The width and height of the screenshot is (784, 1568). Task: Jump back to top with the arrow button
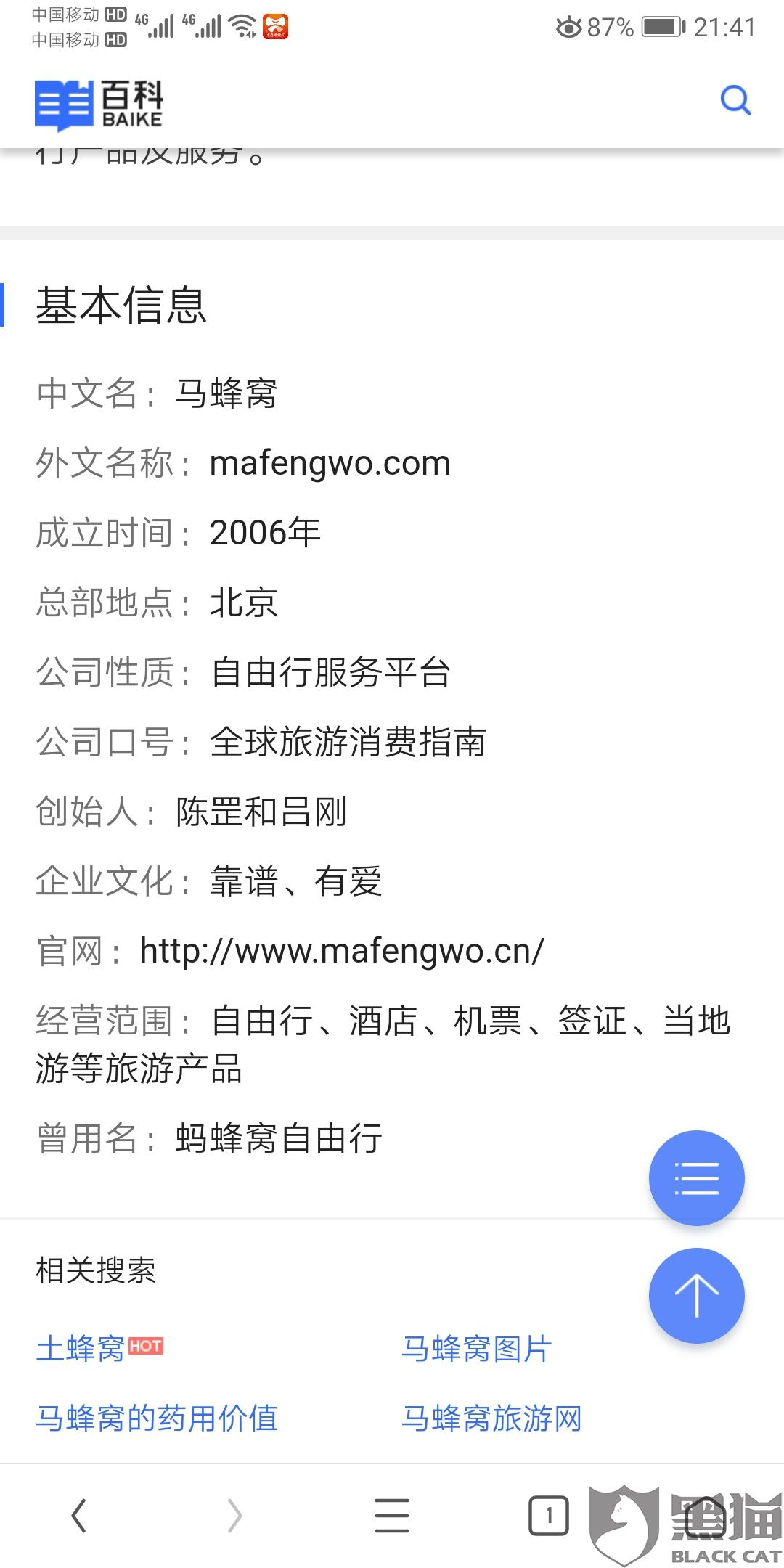[x=696, y=1295]
